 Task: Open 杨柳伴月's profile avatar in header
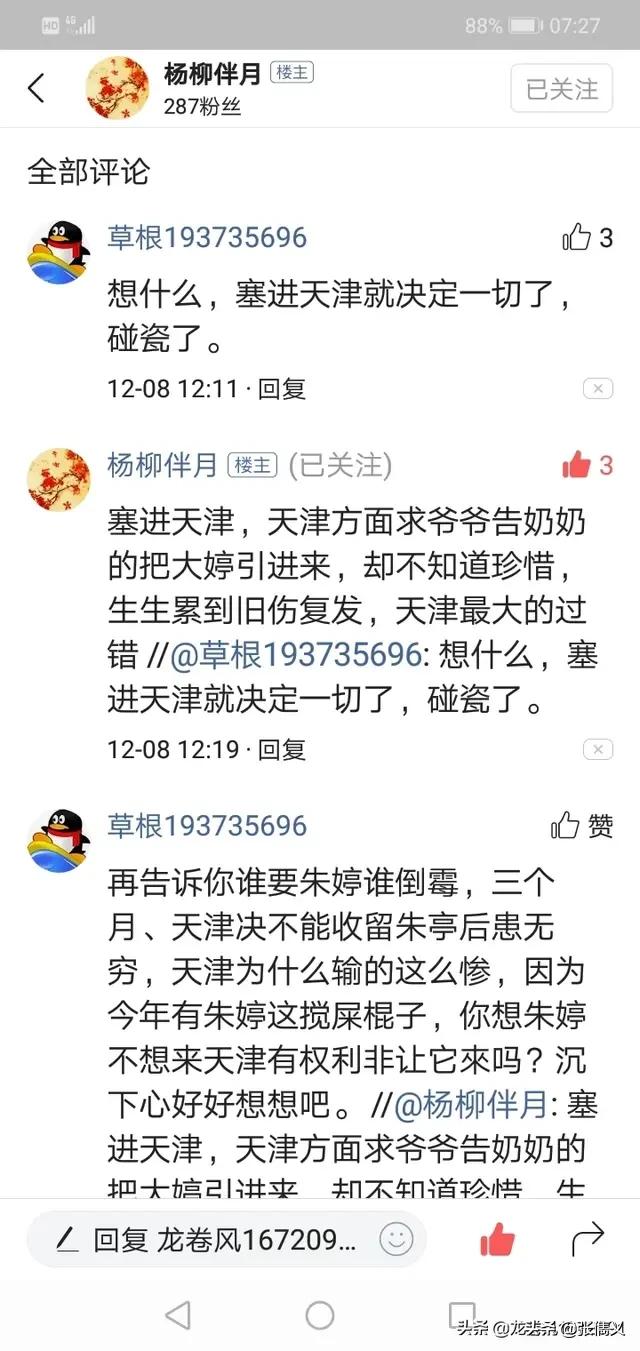click(x=118, y=88)
